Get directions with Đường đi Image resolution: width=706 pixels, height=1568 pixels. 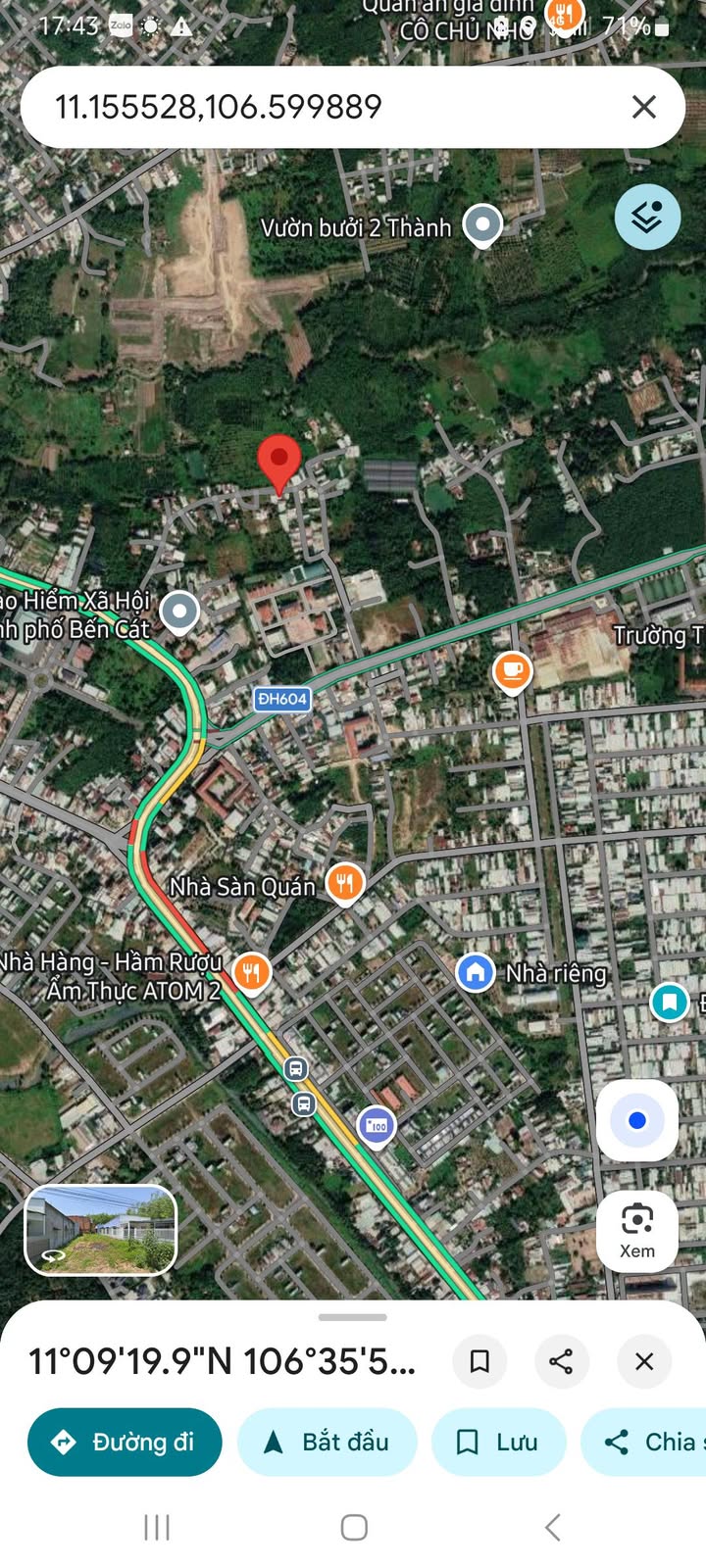[125, 1442]
